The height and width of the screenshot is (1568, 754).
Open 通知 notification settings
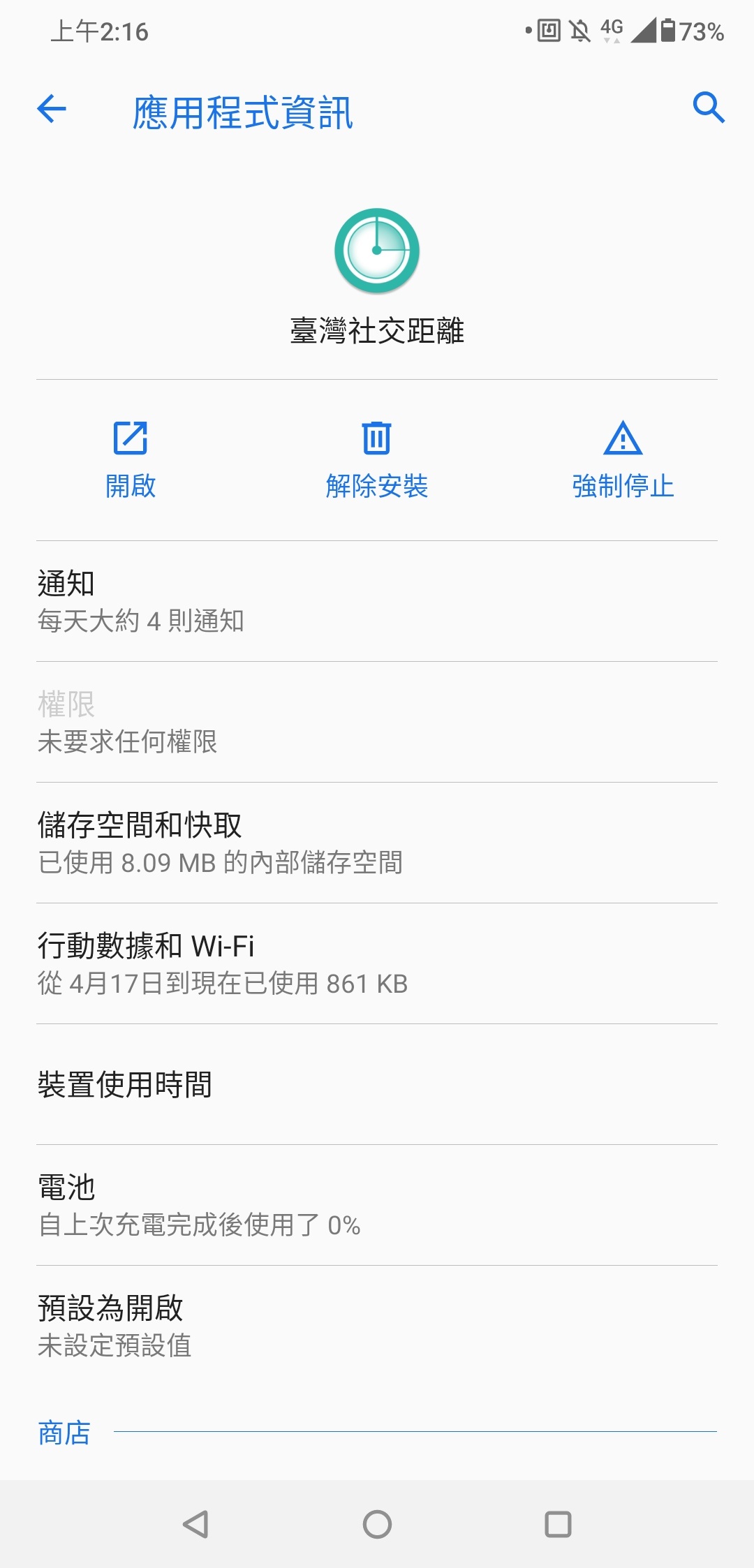[x=377, y=601]
